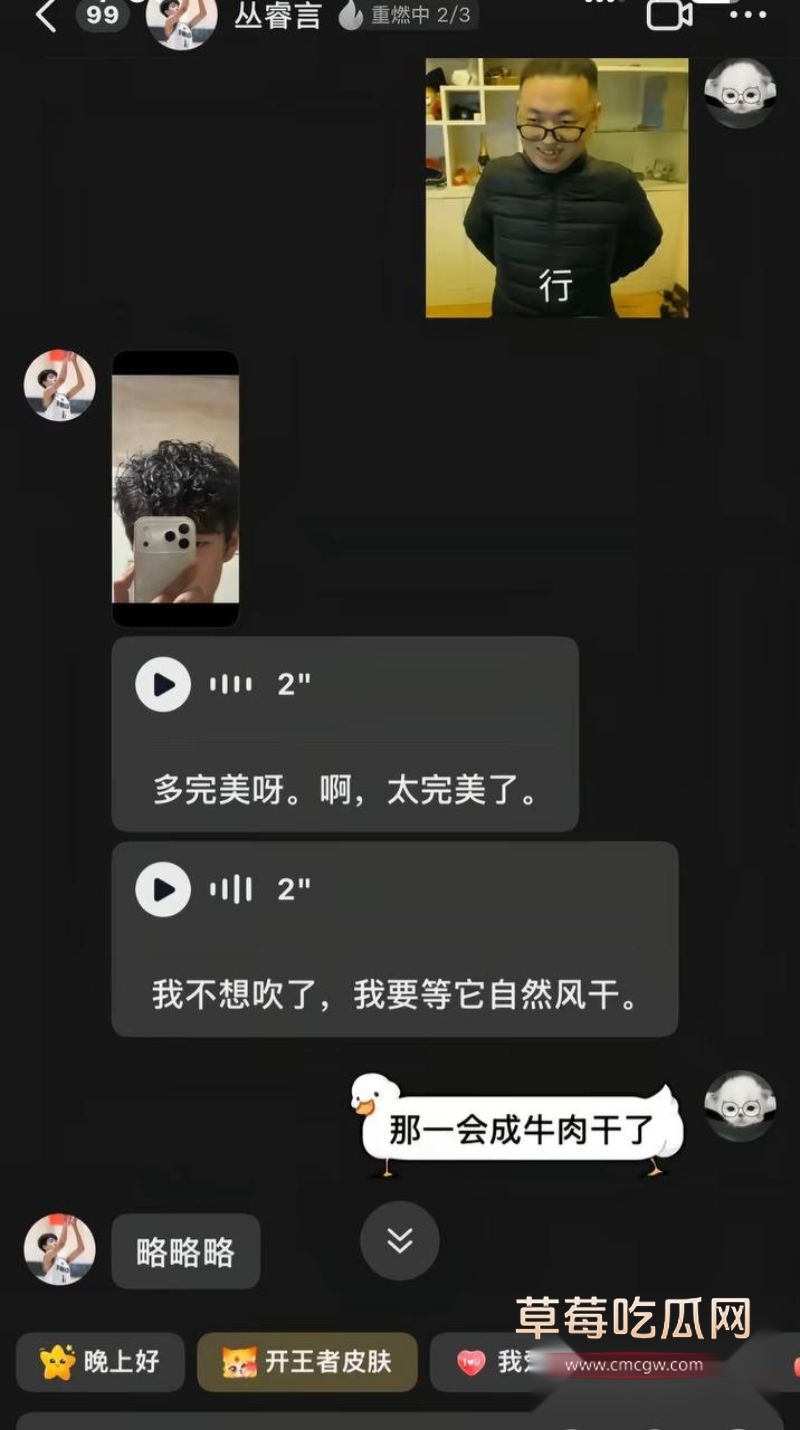The image size is (800, 1430).
Task: Tap the star icon on the 晚上好 chip
Action: (x=57, y=1361)
